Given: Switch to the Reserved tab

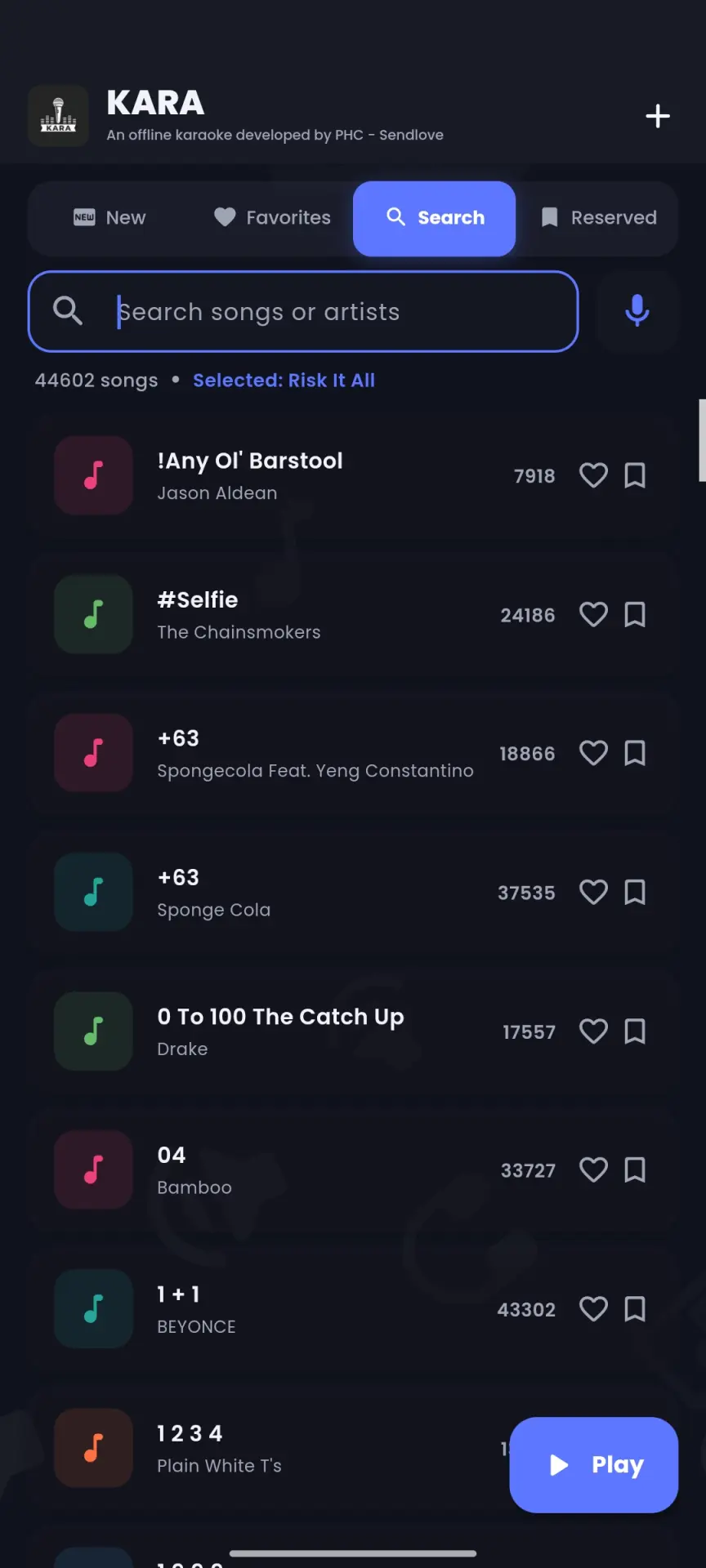Looking at the screenshot, I should pos(598,218).
